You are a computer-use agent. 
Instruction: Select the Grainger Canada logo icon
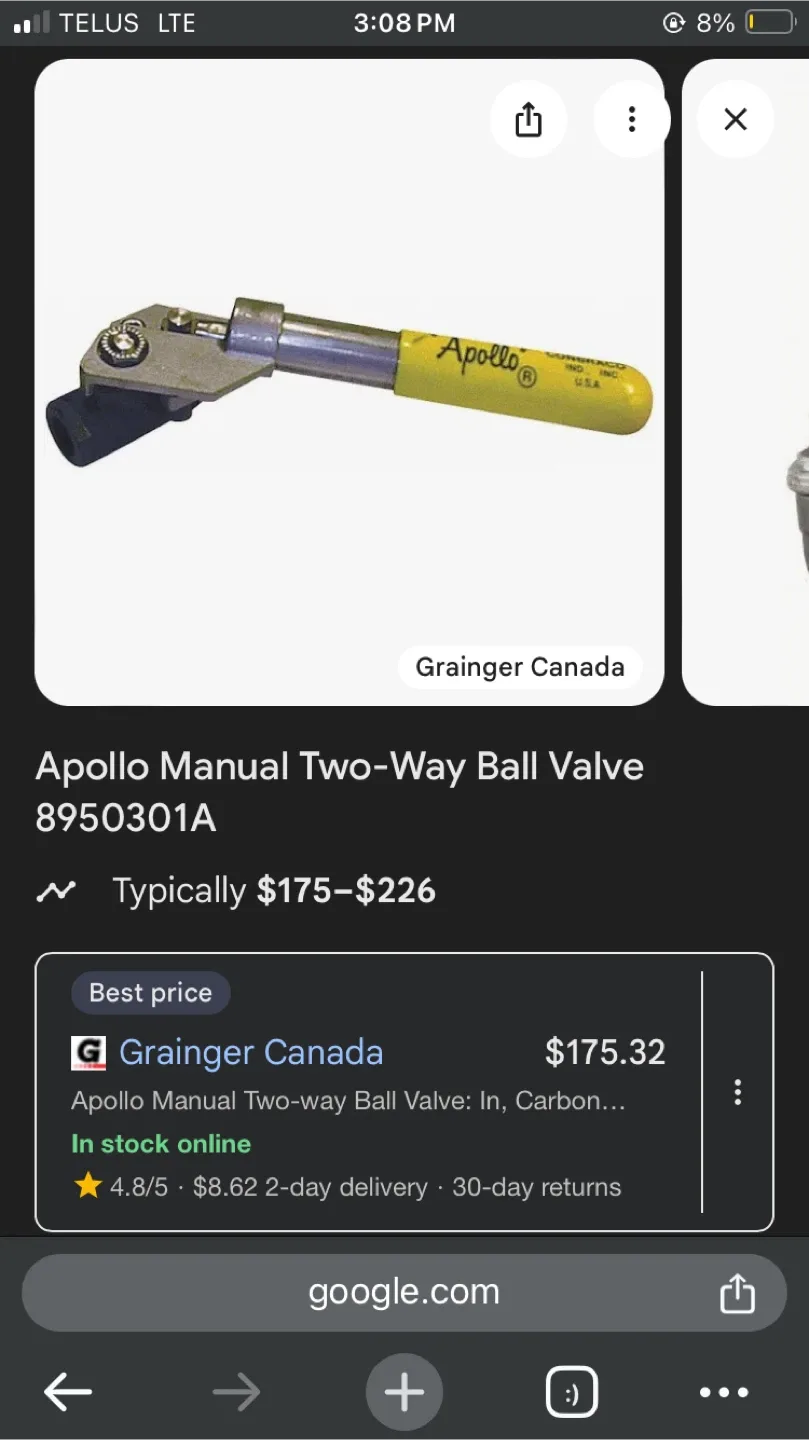tap(88, 1052)
